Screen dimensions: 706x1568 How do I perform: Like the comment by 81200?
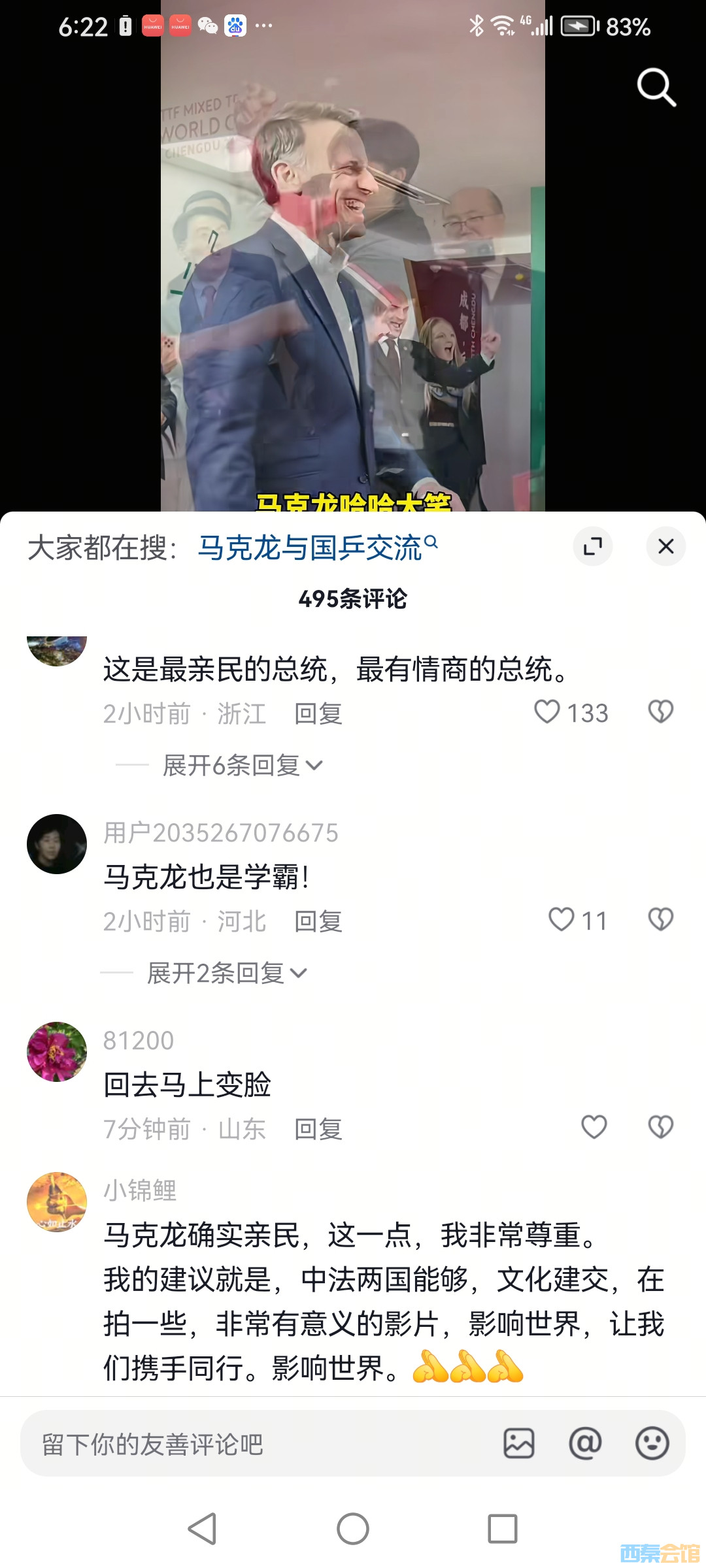point(594,1128)
